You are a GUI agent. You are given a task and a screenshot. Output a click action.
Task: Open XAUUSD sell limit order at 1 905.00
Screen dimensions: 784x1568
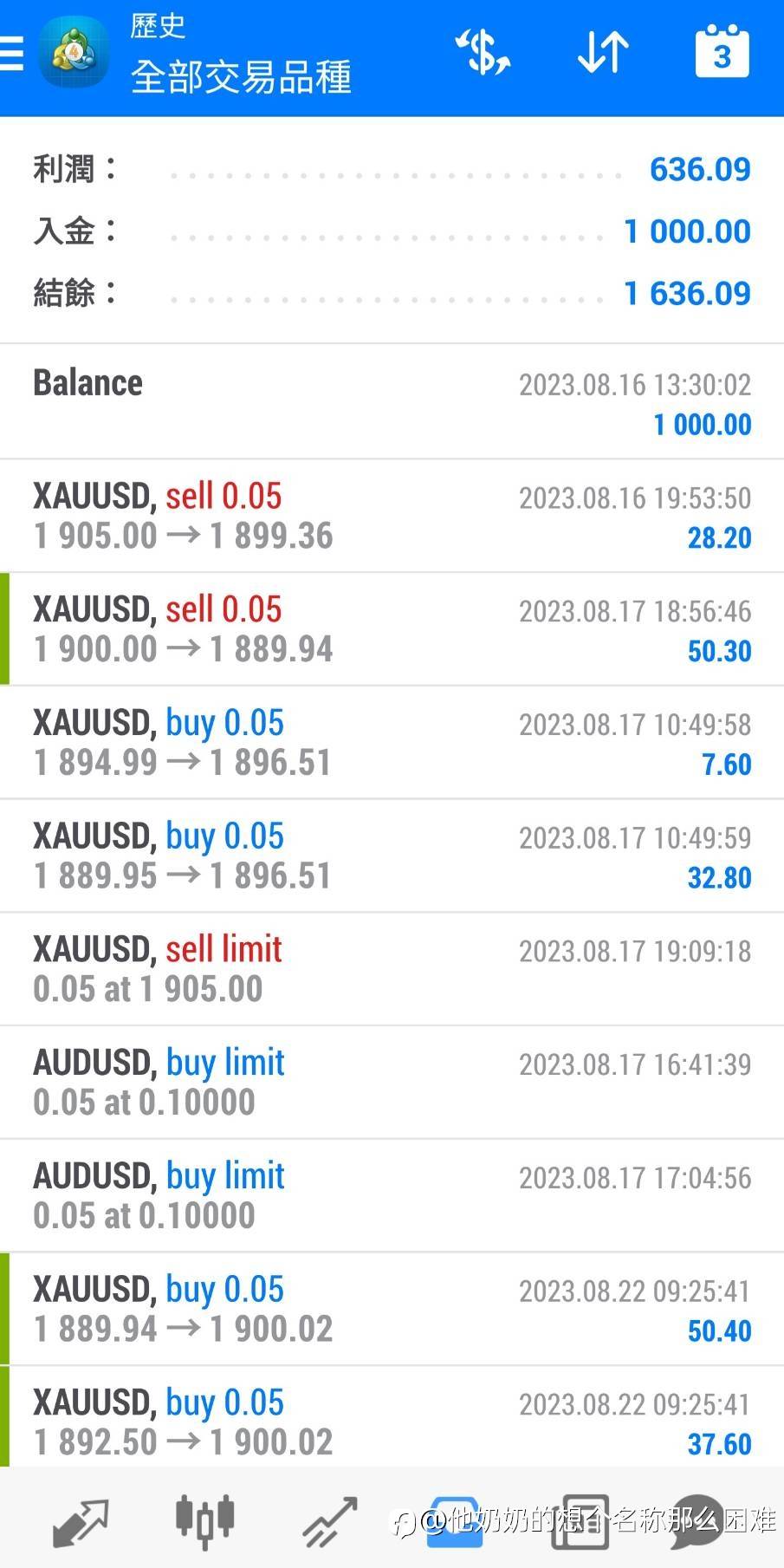(x=392, y=969)
